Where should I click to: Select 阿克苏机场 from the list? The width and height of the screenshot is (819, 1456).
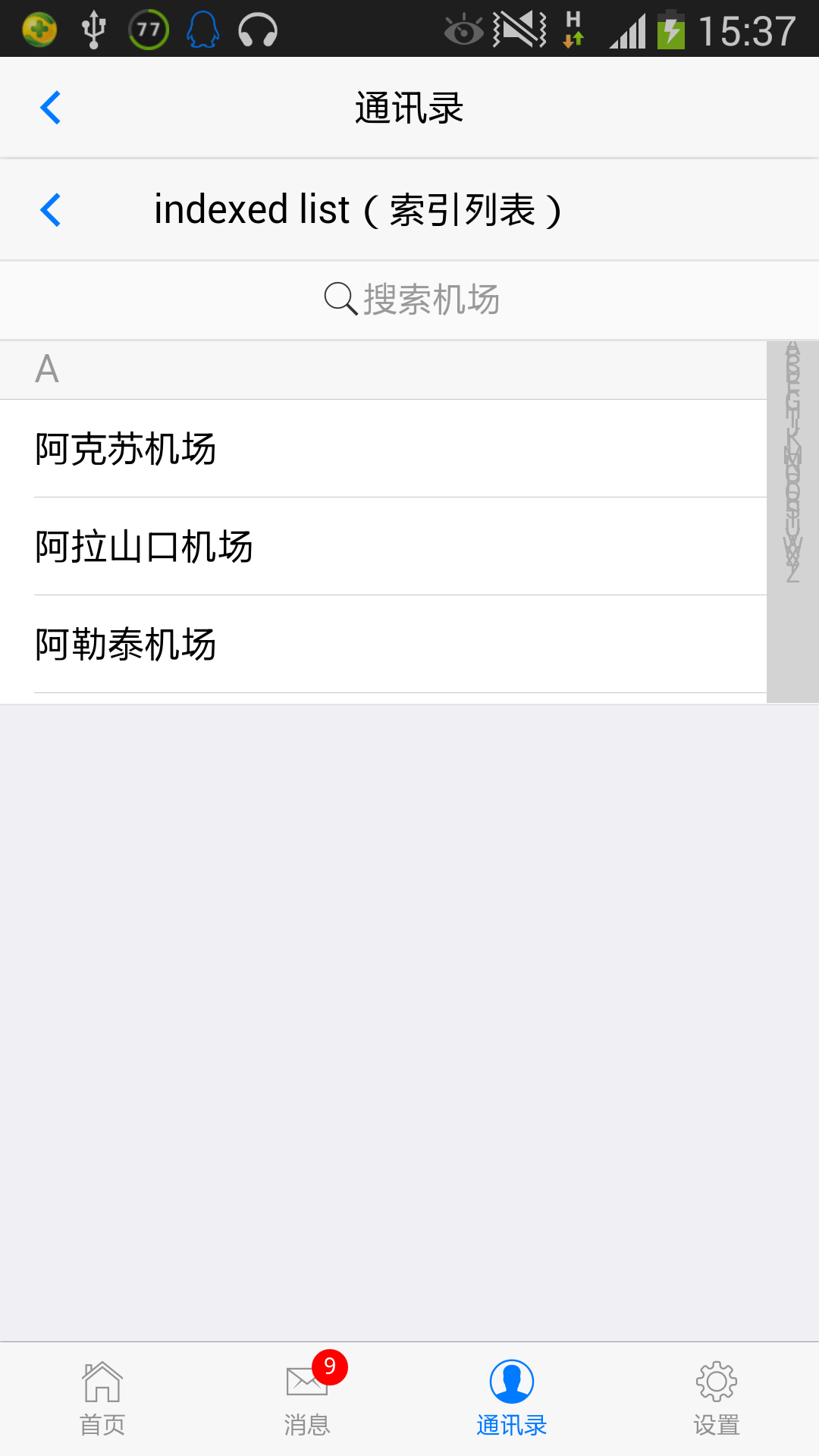pos(383,449)
